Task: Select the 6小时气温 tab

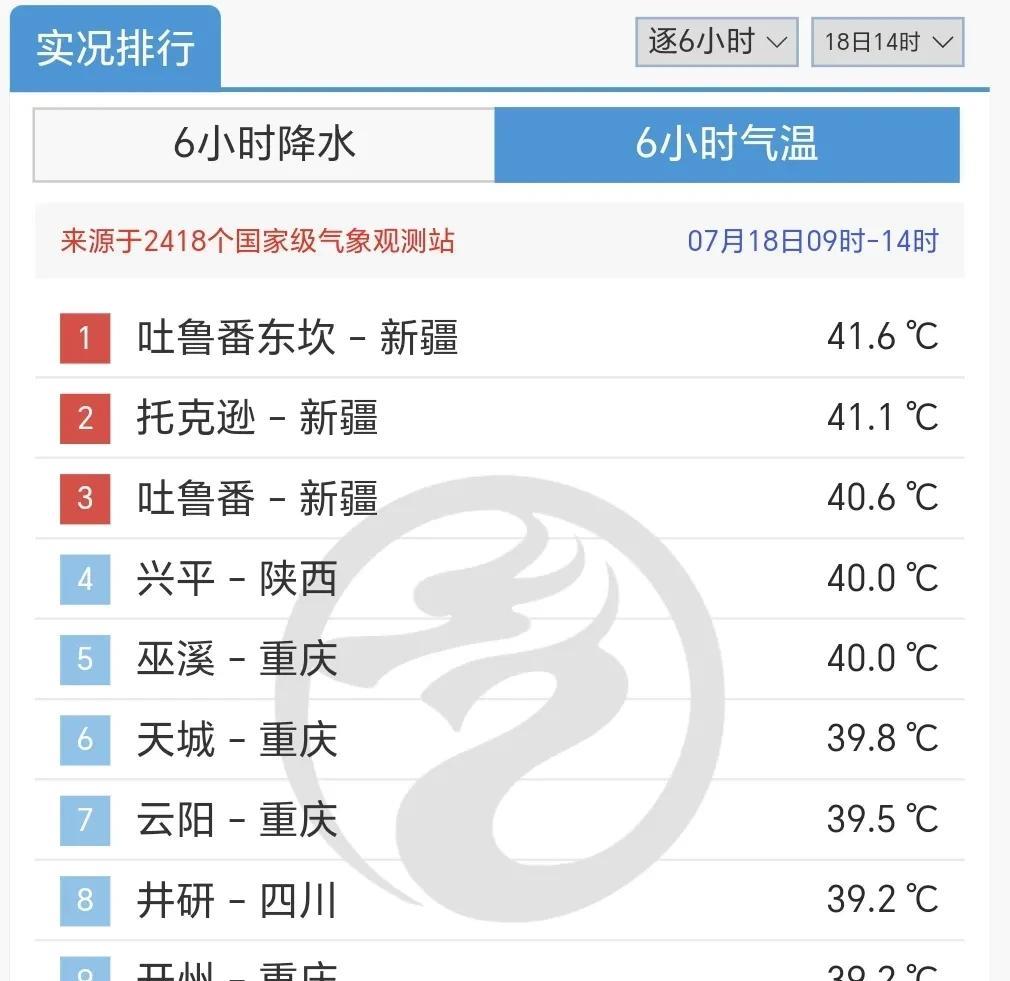Action: [x=727, y=145]
